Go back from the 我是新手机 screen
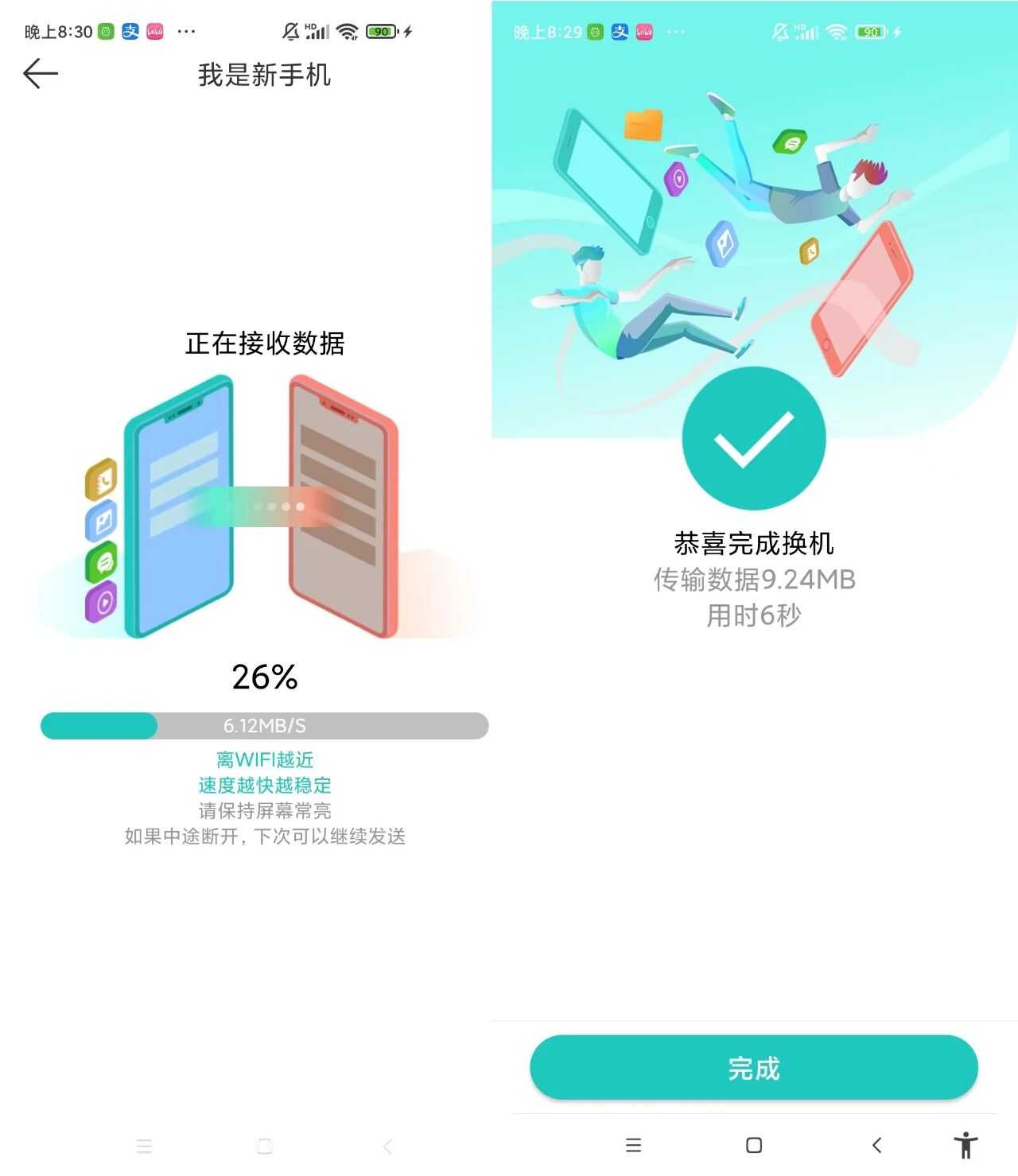This screenshot has width=1018, height=1176. pyautogui.click(x=41, y=74)
